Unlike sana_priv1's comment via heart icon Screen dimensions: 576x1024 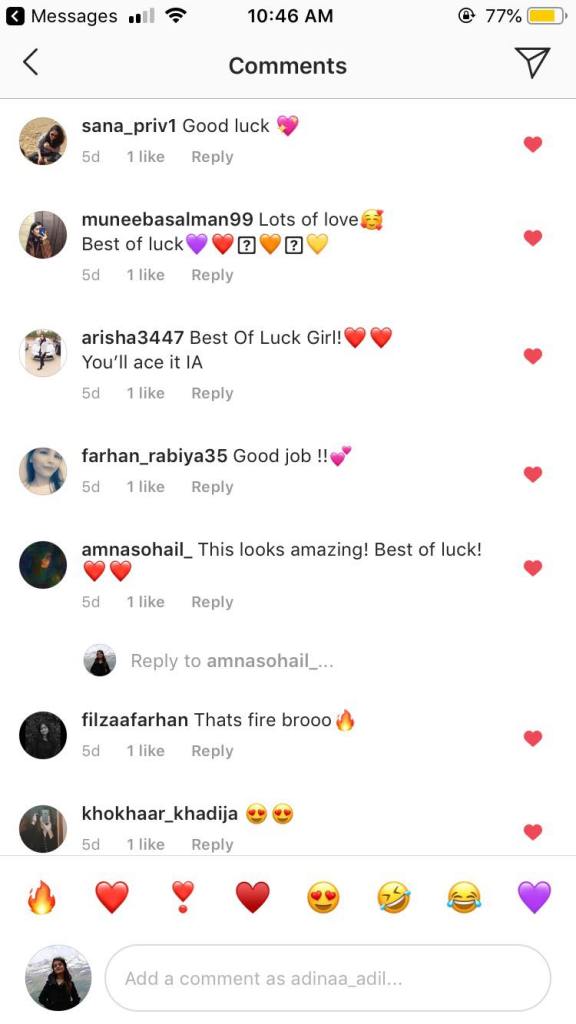pos(533,144)
